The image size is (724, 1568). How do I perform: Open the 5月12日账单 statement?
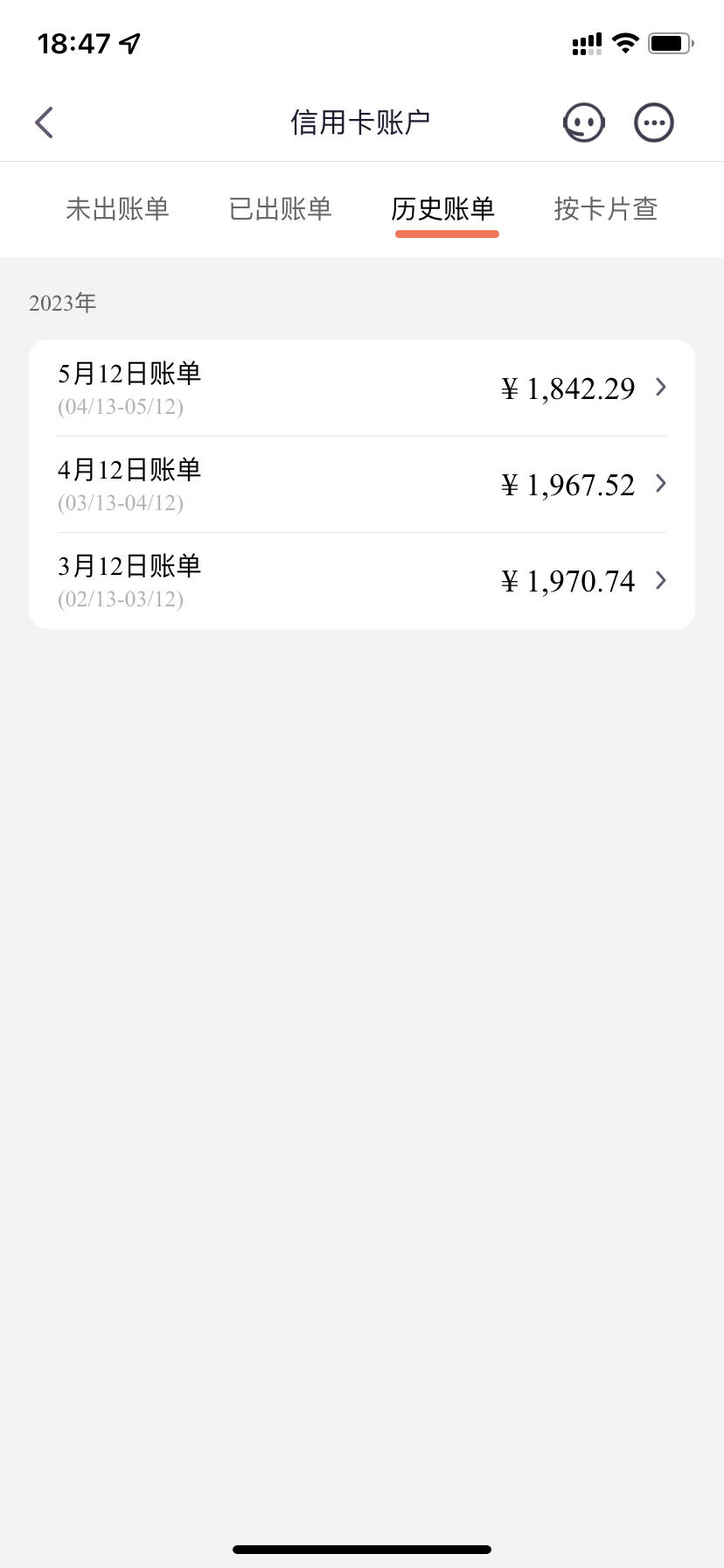(x=362, y=388)
